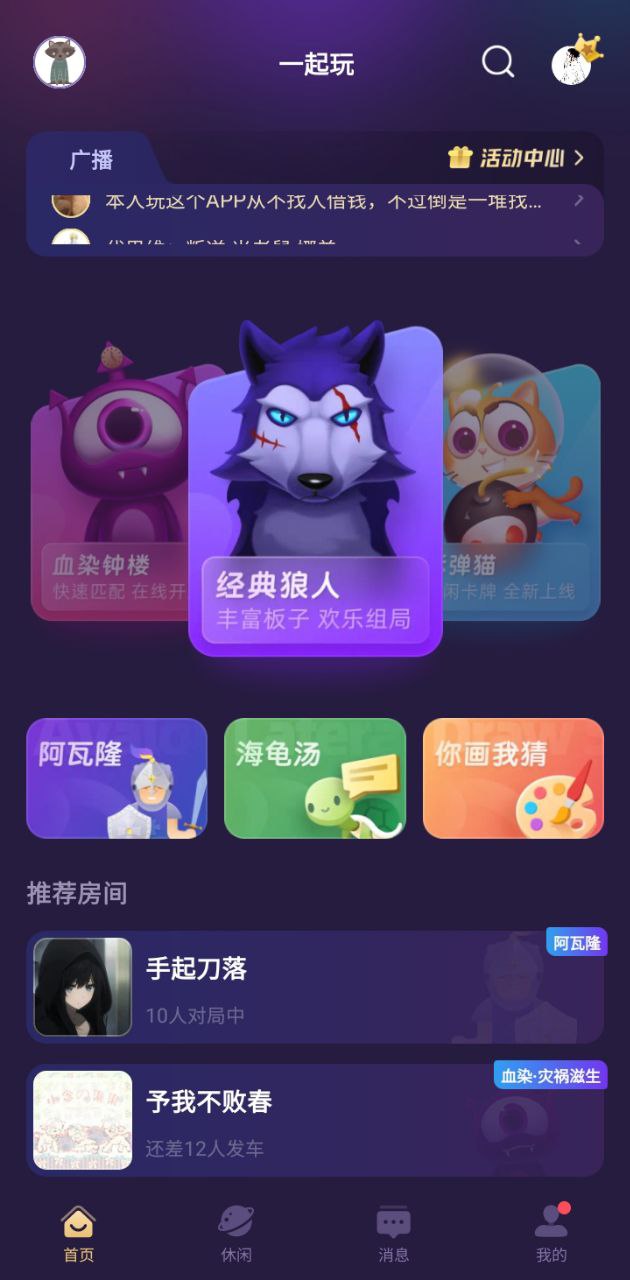
Task: Open 活动中心 activity center
Action: point(515,158)
